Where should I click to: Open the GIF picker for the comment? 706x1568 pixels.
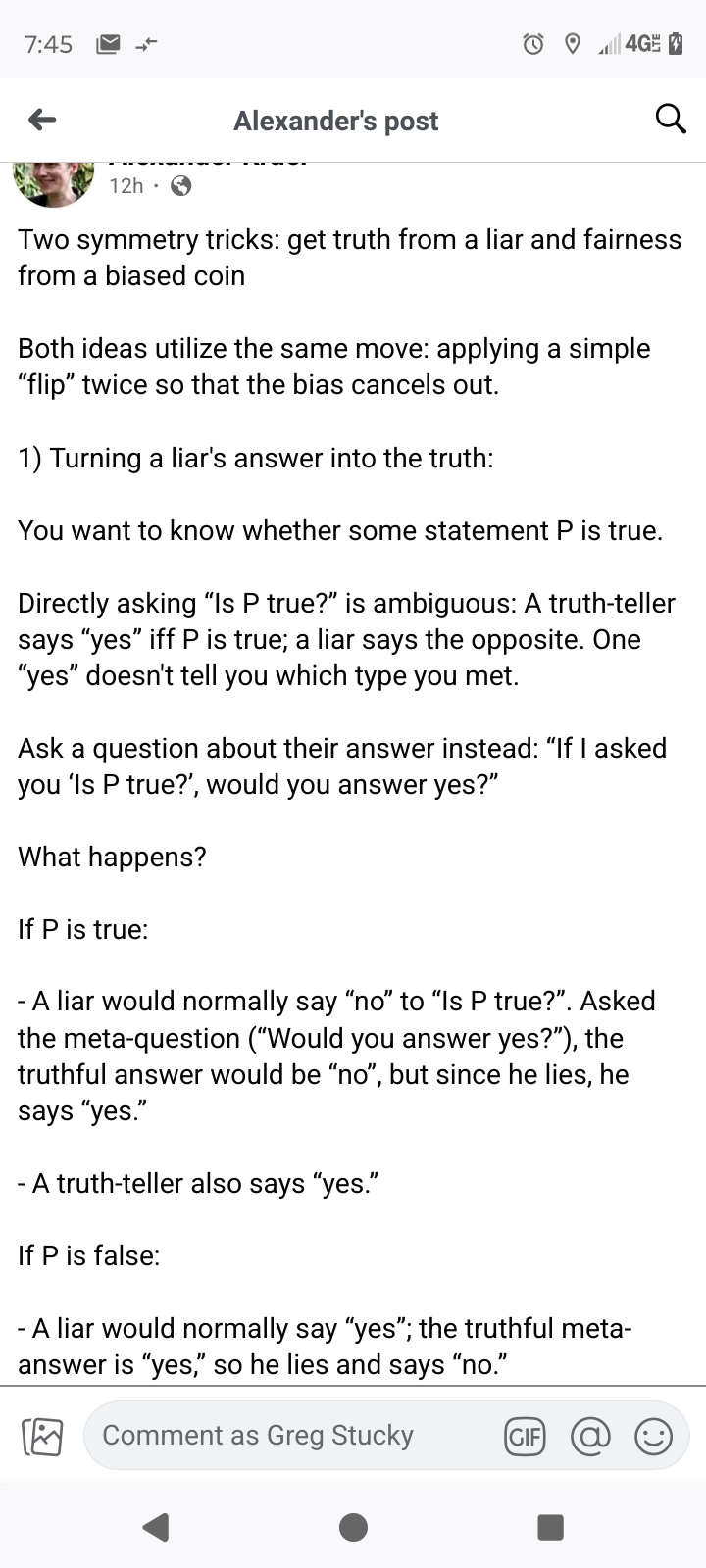(525, 1437)
